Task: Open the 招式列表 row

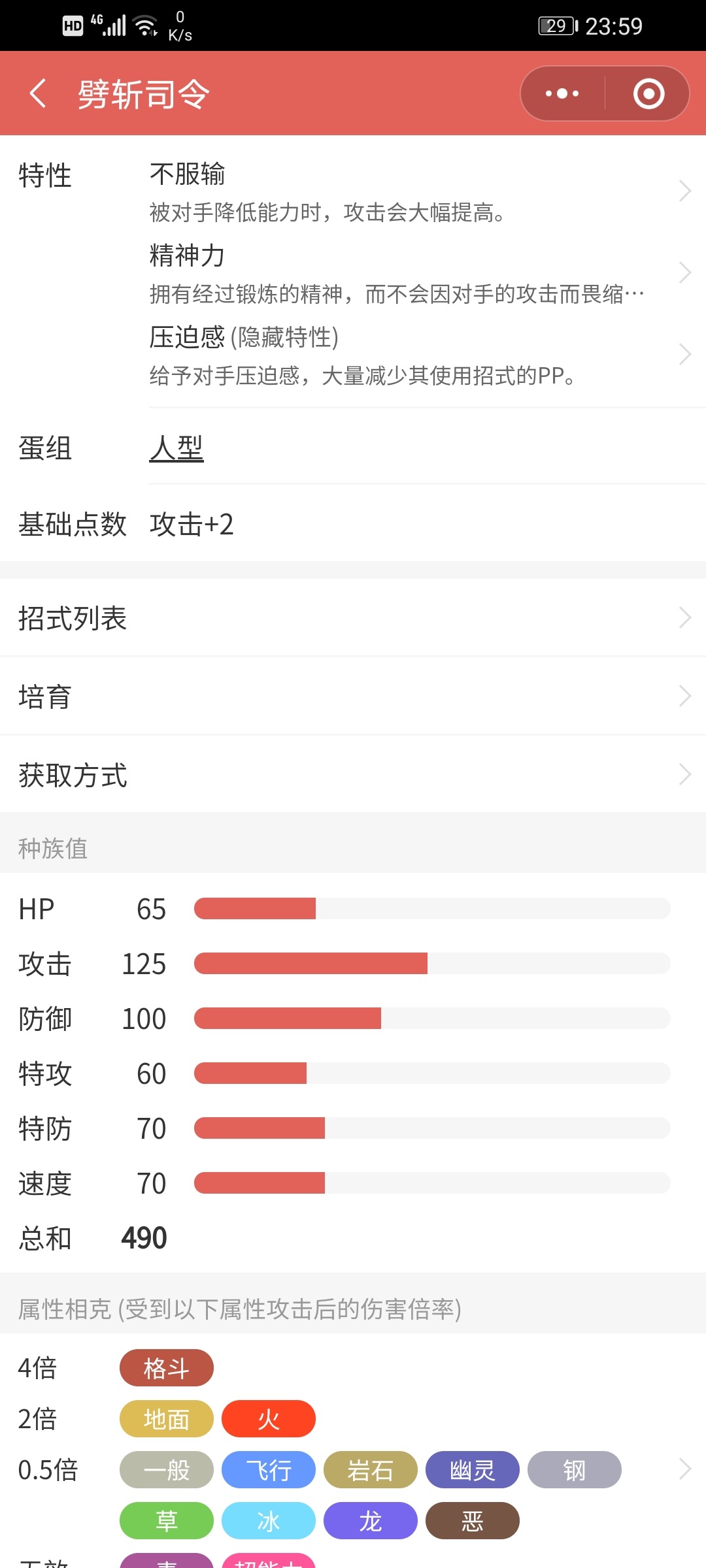Action: click(x=353, y=618)
